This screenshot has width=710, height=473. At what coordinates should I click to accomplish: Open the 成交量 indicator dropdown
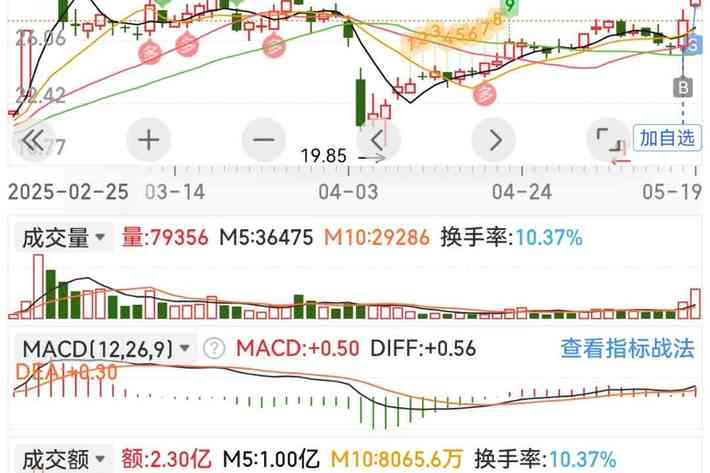click(64, 238)
